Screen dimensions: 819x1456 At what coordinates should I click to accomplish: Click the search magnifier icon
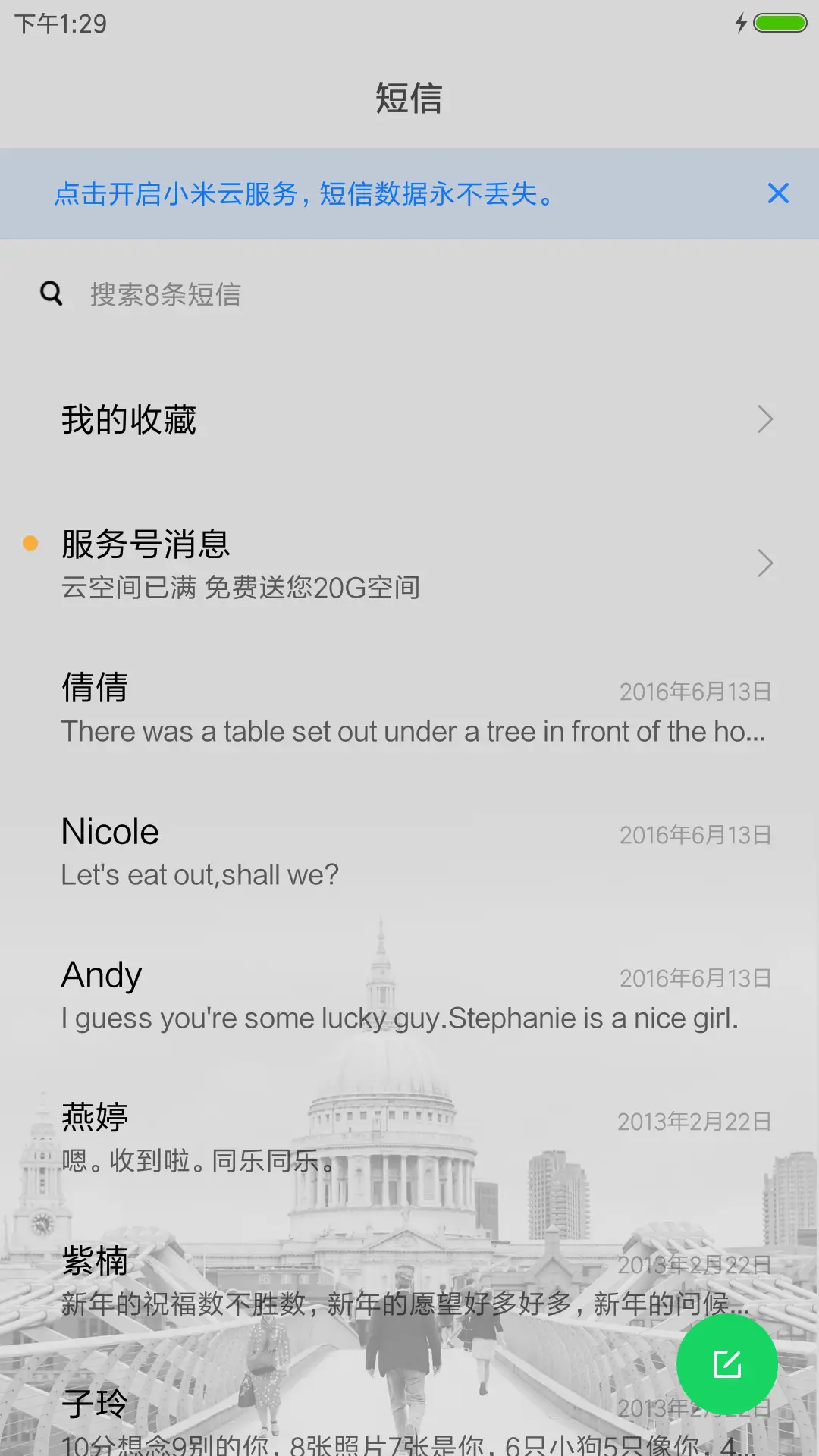click(x=50, y=293)
